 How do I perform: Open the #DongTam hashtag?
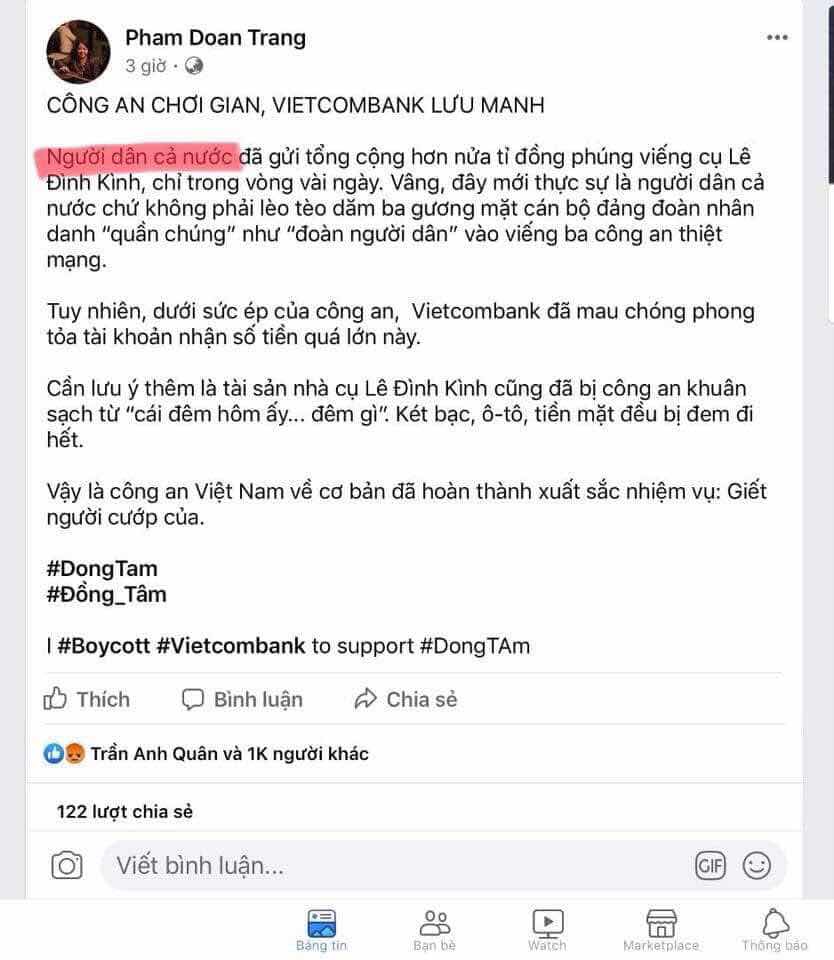pyautogui.click(x=101, y=568)
